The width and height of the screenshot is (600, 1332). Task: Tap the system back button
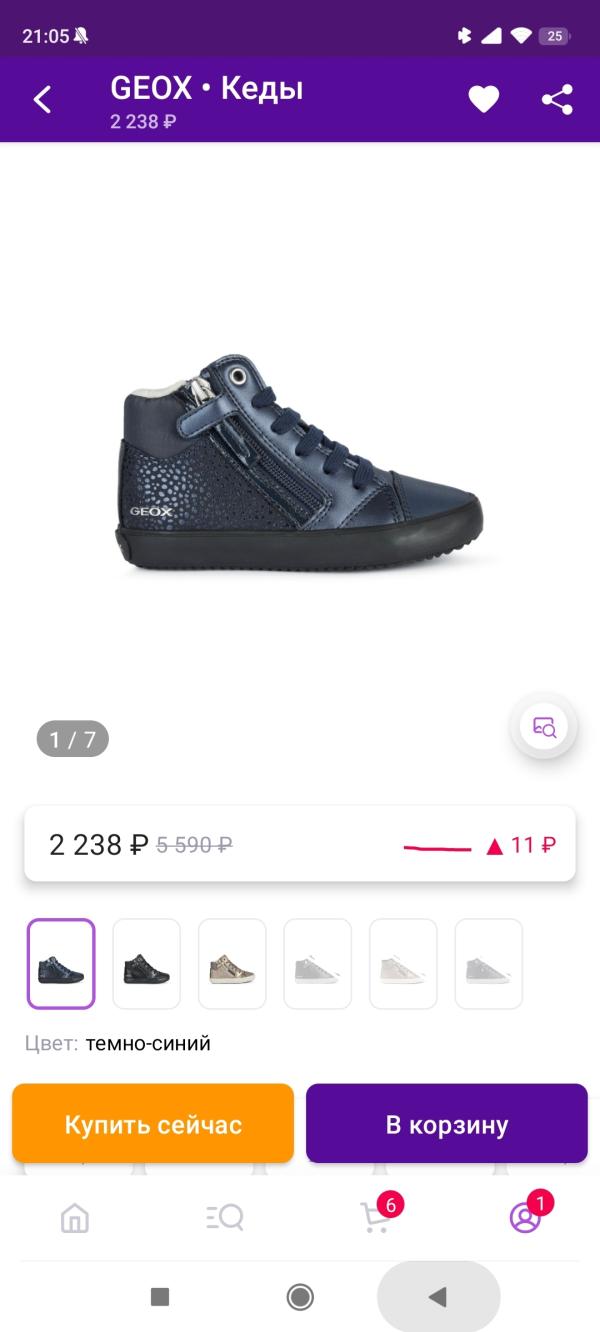[437, 1298]
